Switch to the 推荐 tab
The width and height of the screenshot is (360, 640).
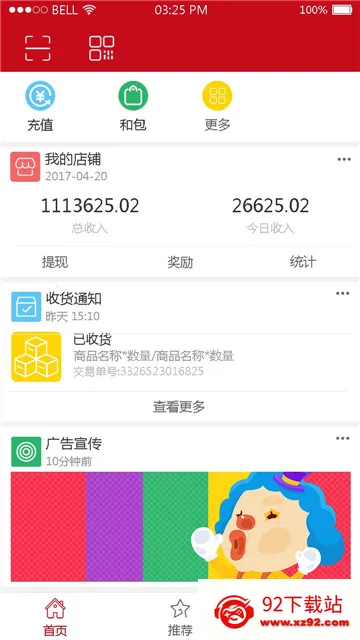(x=180, y=617)
